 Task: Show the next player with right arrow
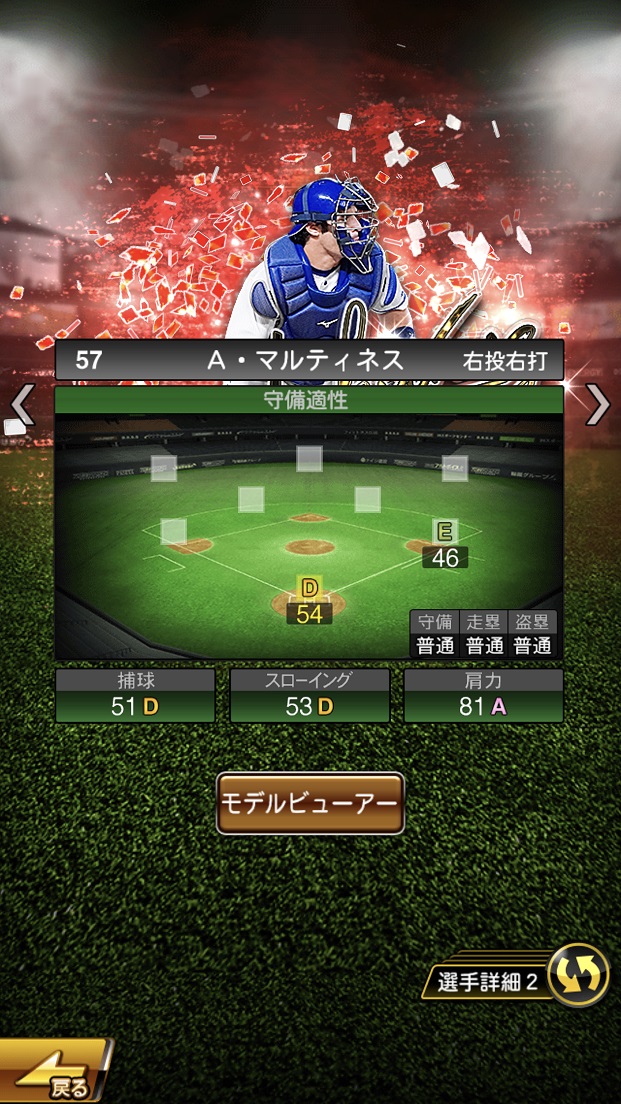tap(598, 405)
